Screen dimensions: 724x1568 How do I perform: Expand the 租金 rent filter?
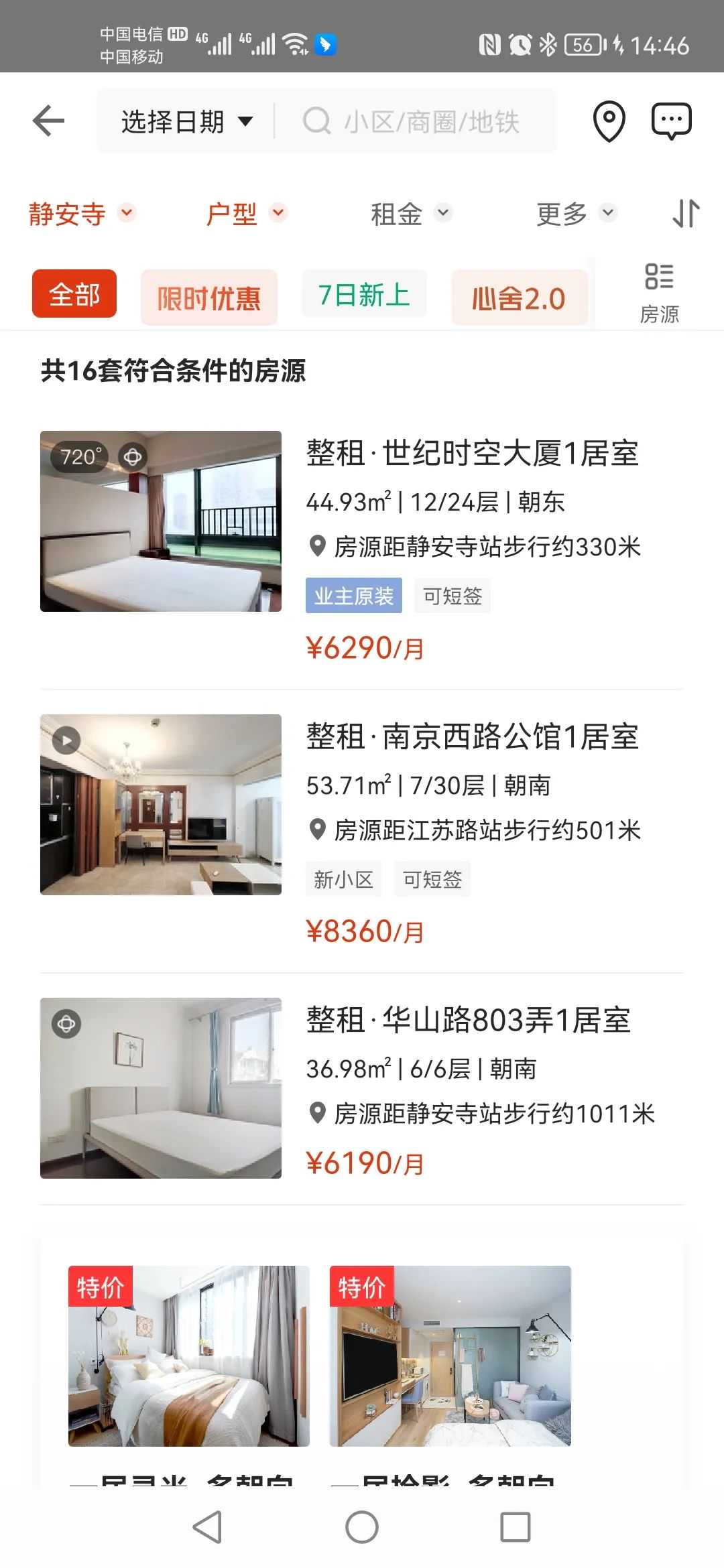point(410,214)
